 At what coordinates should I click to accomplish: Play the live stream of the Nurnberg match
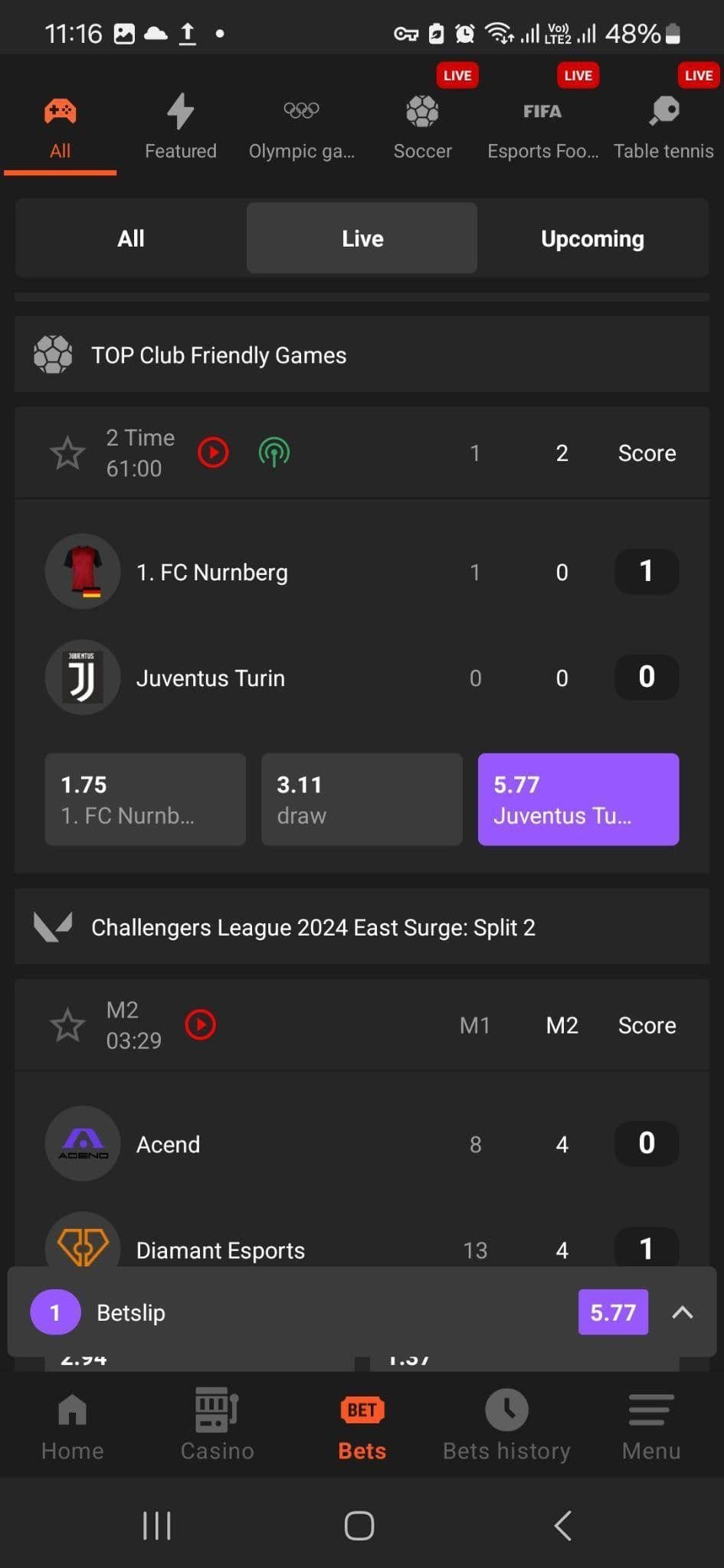pos(213,452)
